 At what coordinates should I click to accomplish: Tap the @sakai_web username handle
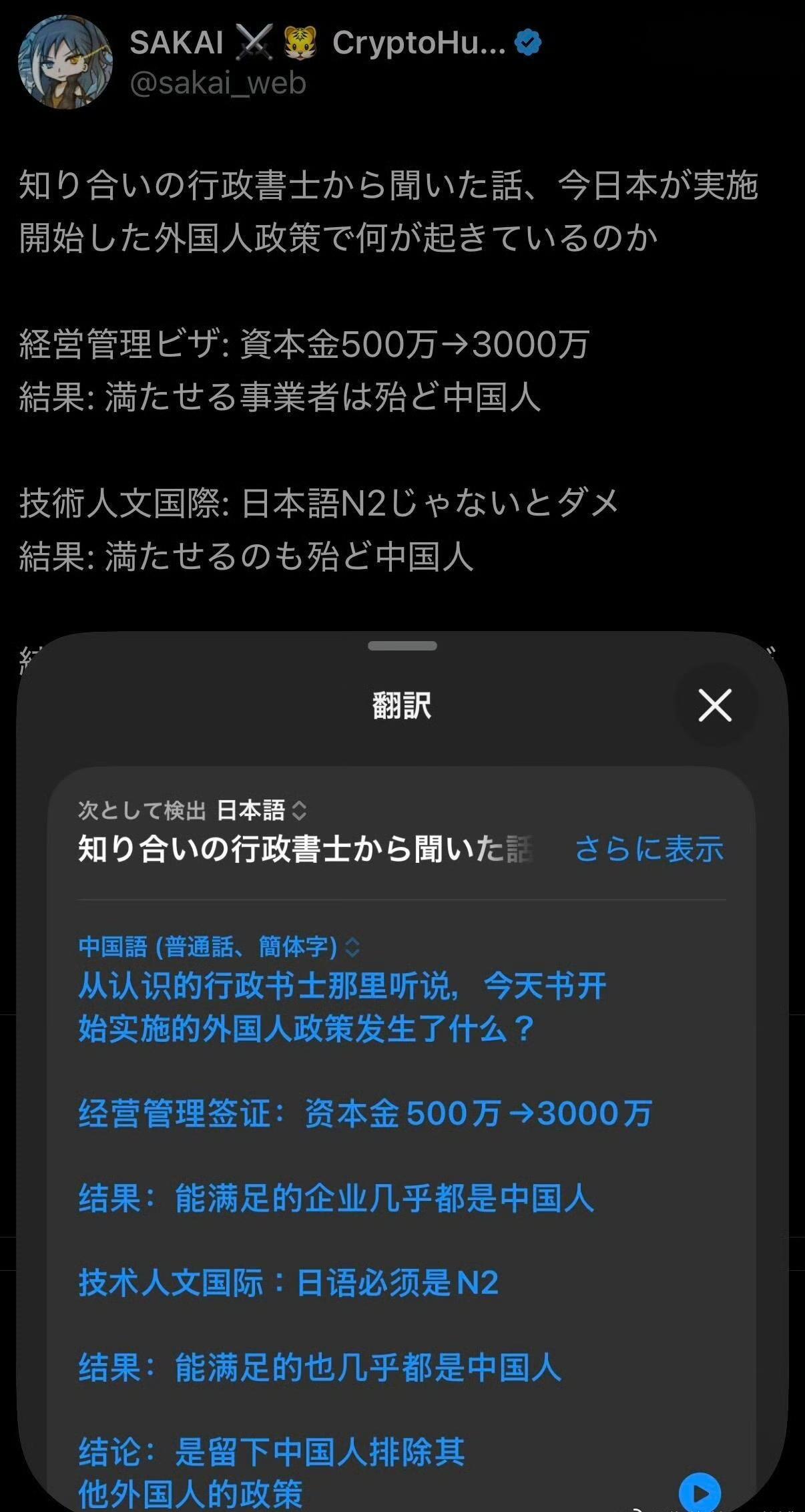(x=216, y=83)
